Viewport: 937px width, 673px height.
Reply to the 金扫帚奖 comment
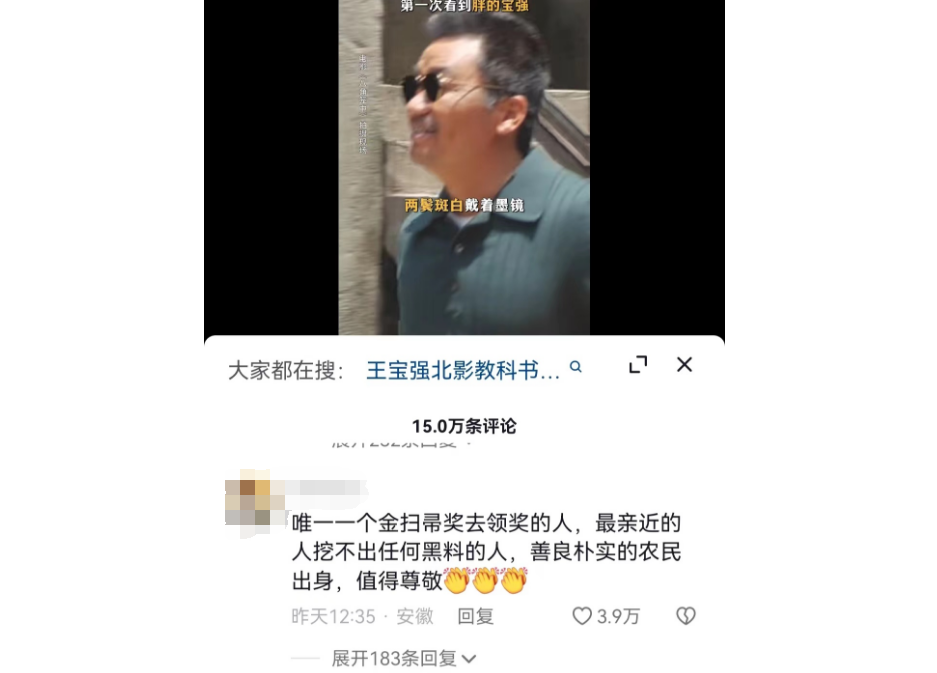point(475,616)
